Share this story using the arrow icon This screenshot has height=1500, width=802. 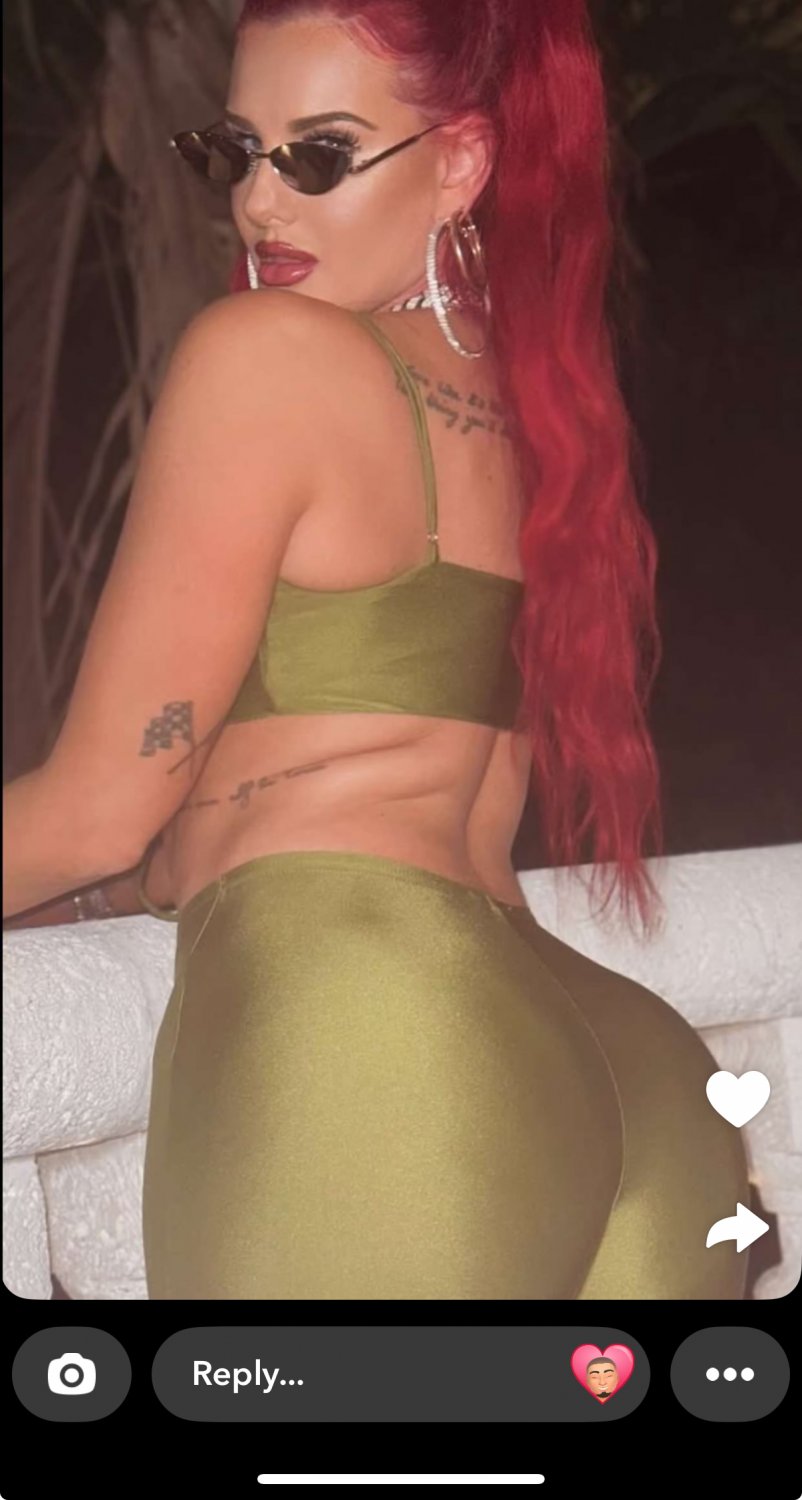[x=738, y=1227]
